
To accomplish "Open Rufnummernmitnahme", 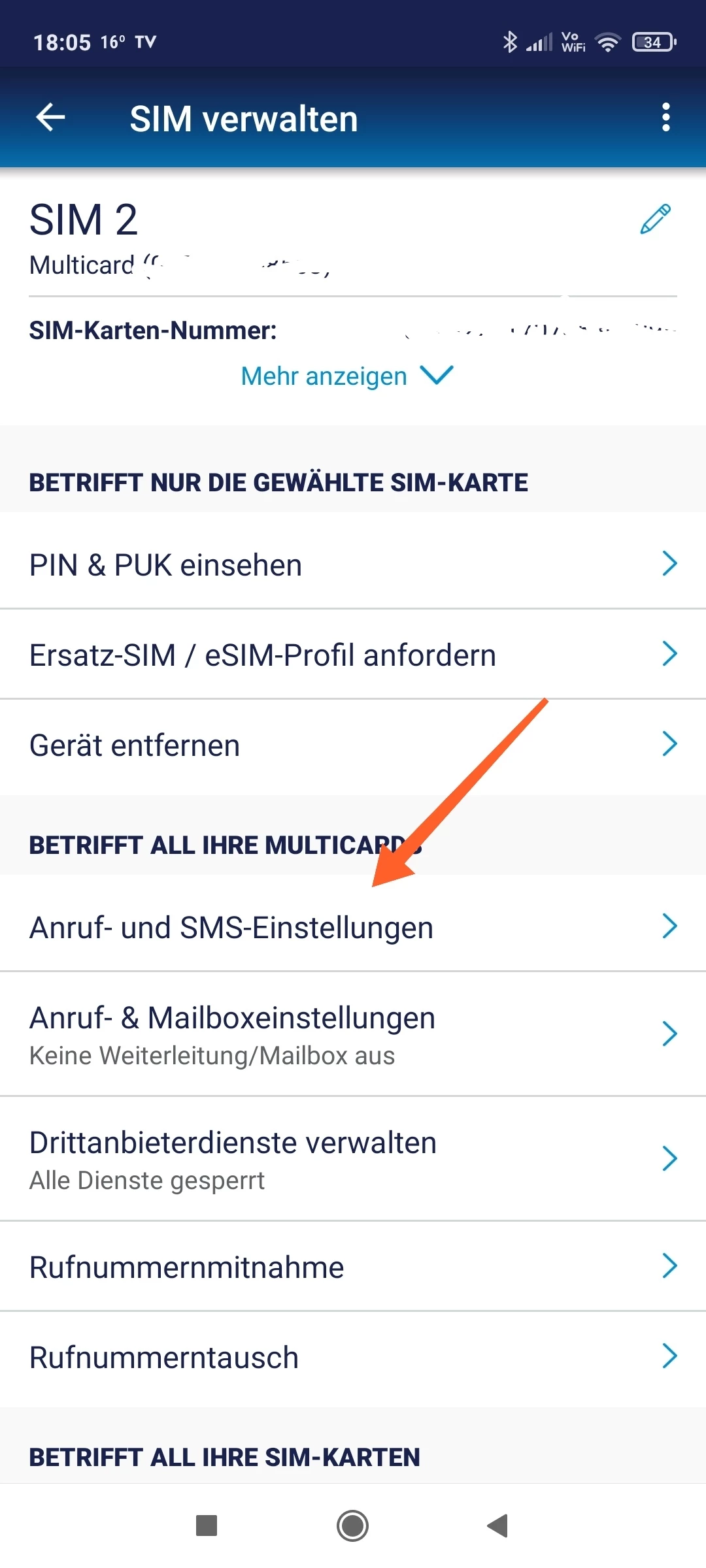I will pos(353,1266).
